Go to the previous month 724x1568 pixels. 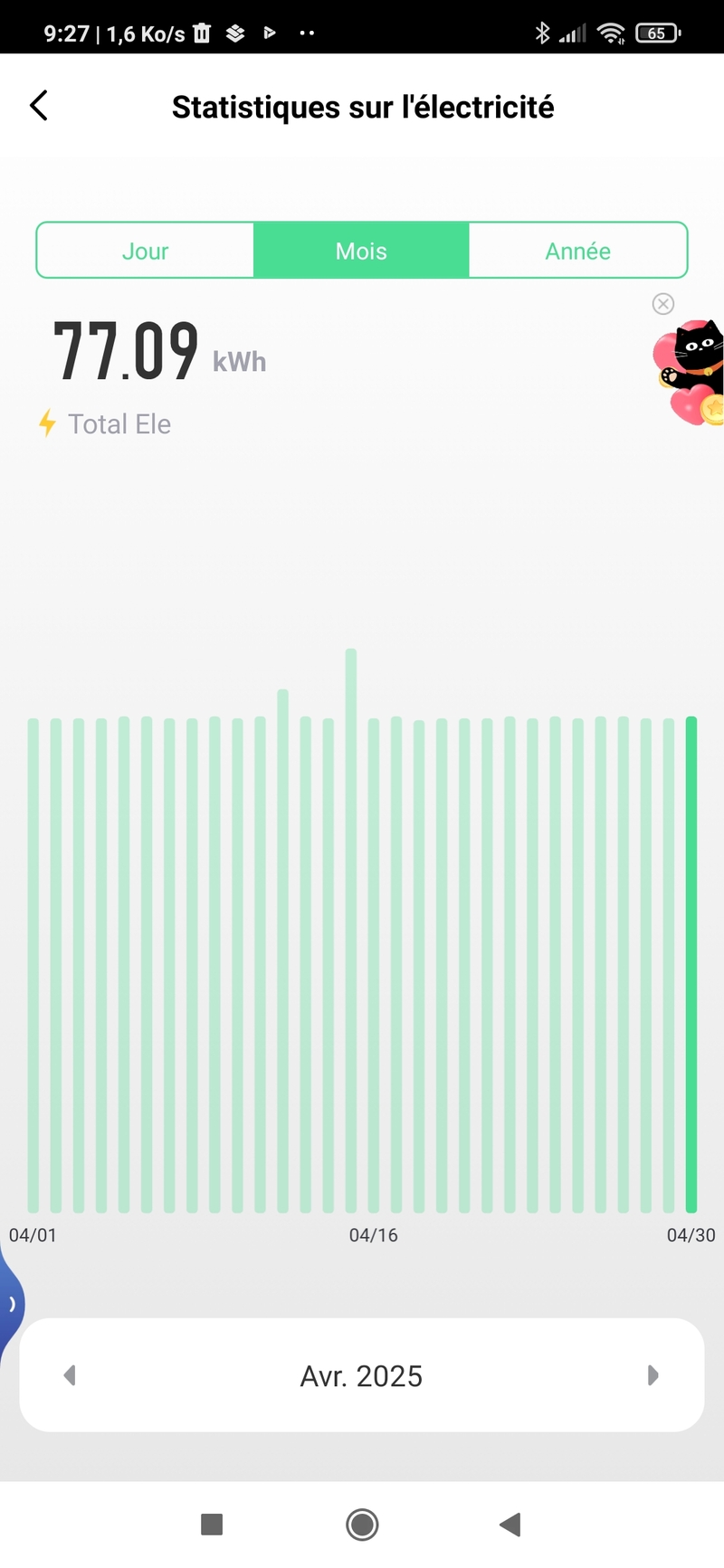(70, 1375)
